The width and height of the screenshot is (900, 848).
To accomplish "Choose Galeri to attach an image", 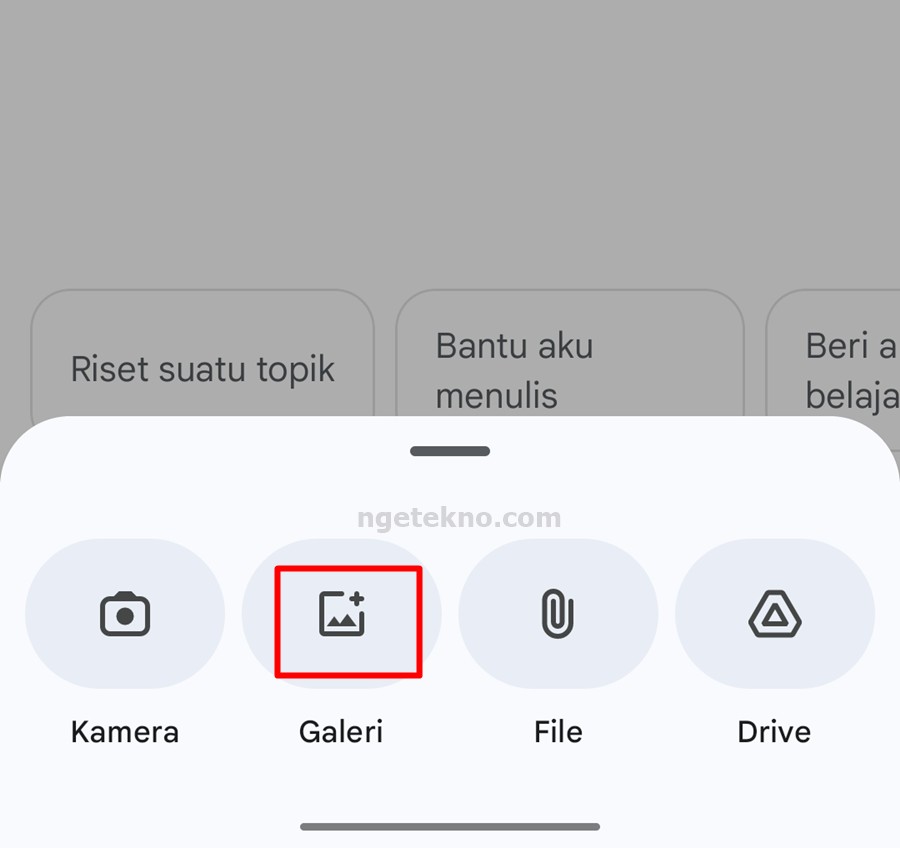I will pos(342,614).
